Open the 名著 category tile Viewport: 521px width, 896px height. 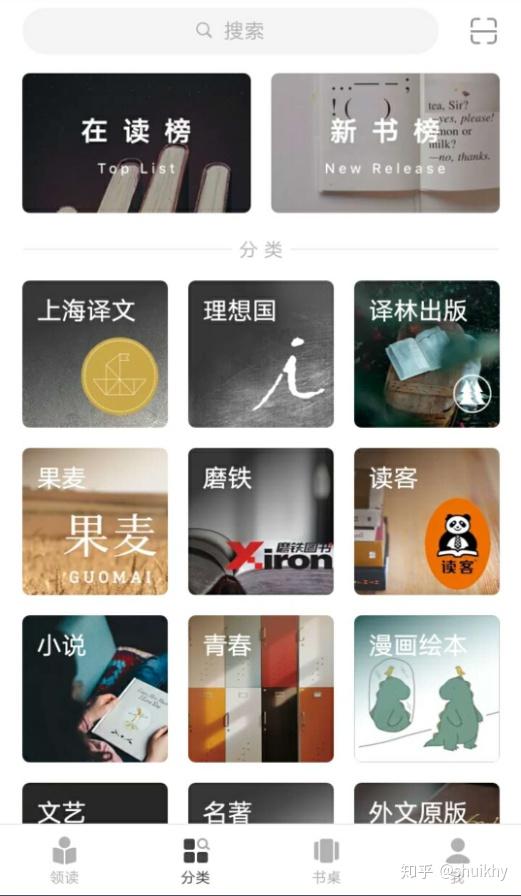[x=261, y=803]
